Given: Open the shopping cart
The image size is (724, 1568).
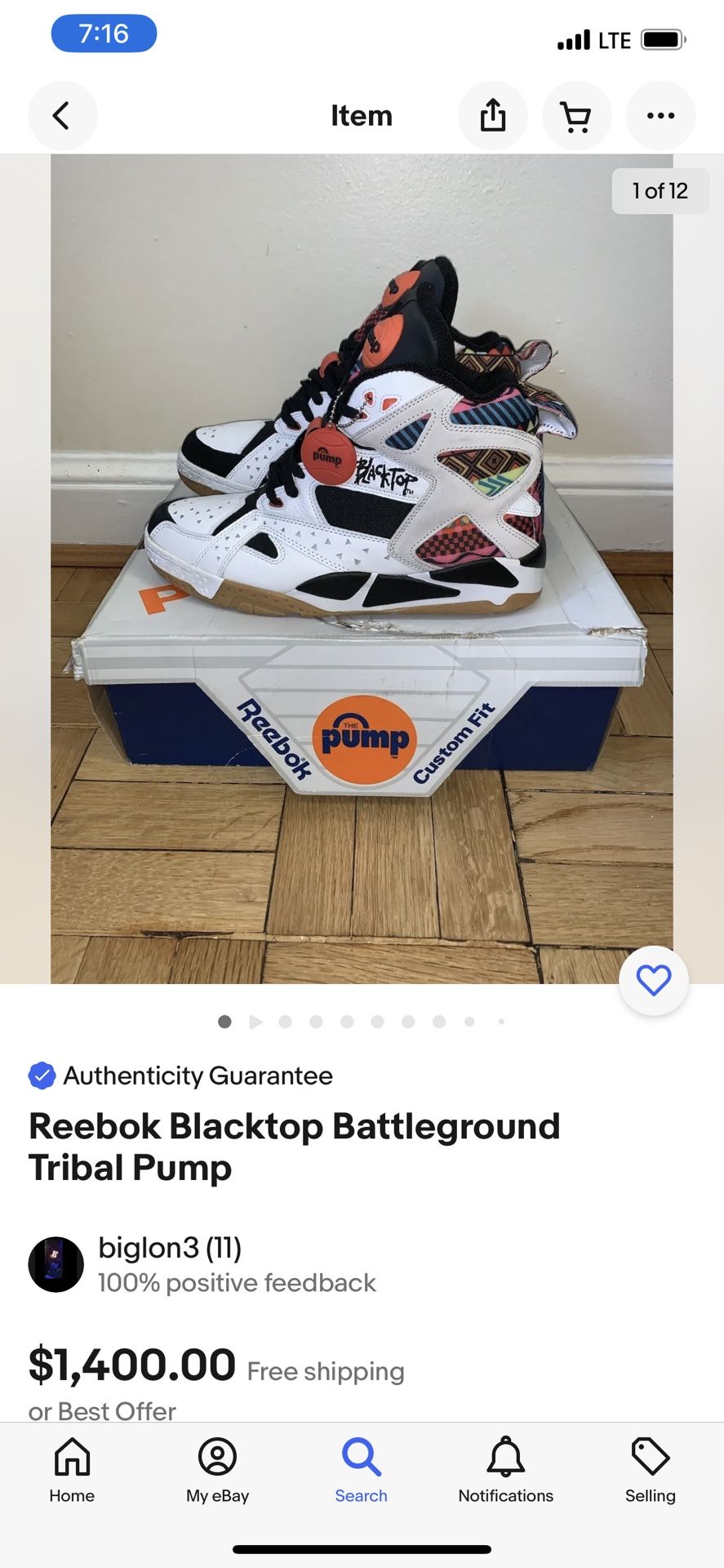Looking at the screenshot, I should [577, 115].
